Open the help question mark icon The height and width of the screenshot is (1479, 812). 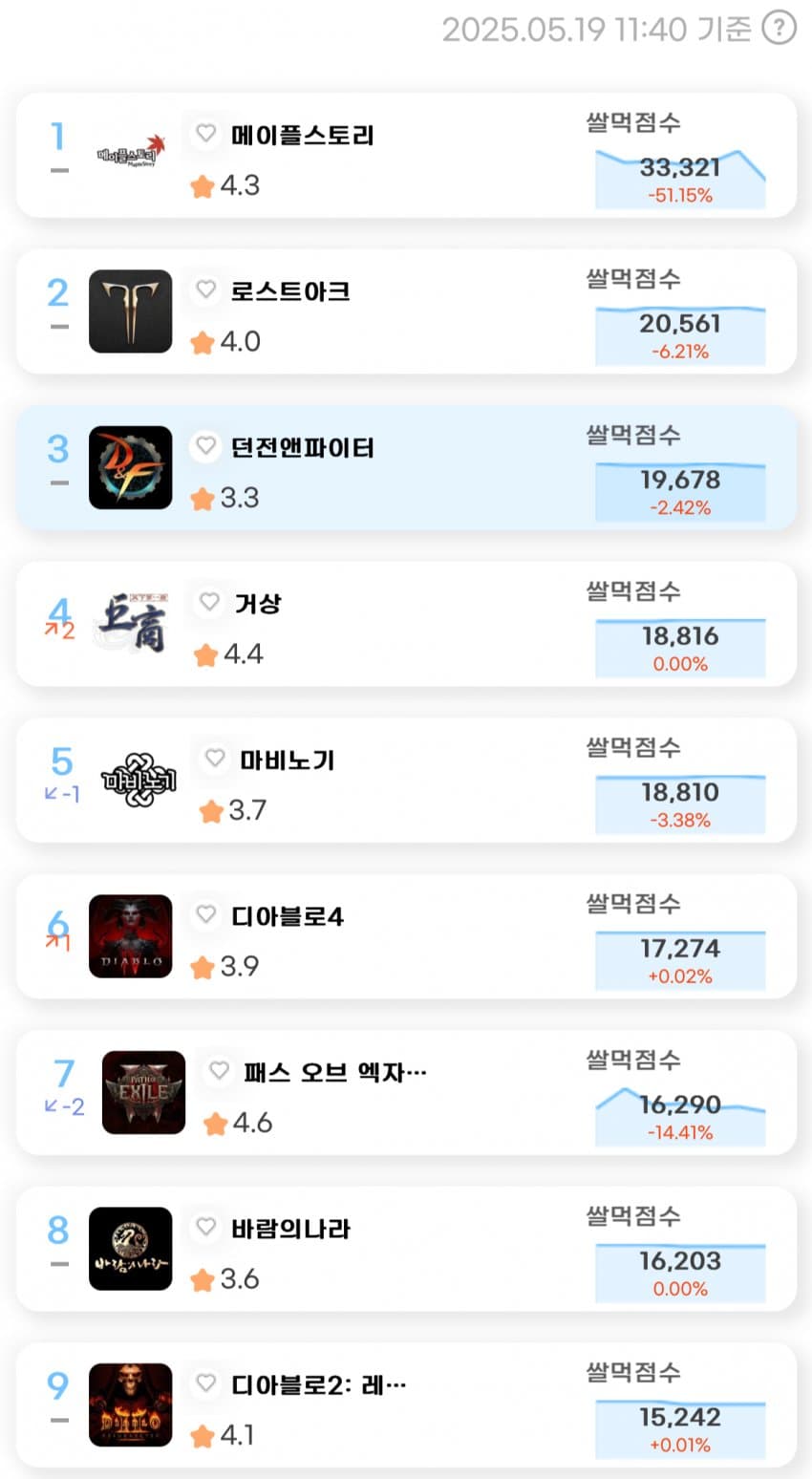(x=779, y=28)
